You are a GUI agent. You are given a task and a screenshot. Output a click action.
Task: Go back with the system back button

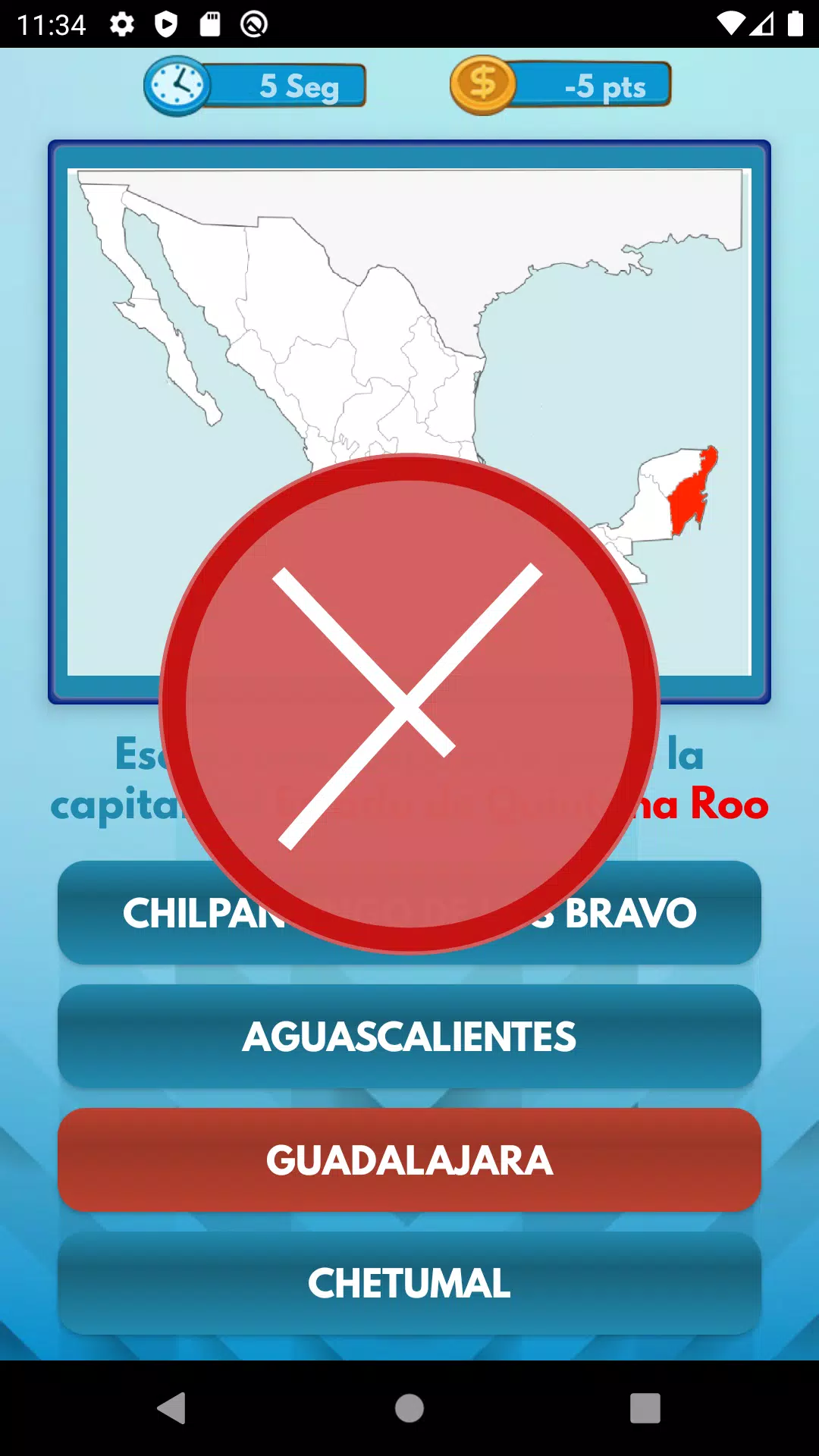[172, 1408]
